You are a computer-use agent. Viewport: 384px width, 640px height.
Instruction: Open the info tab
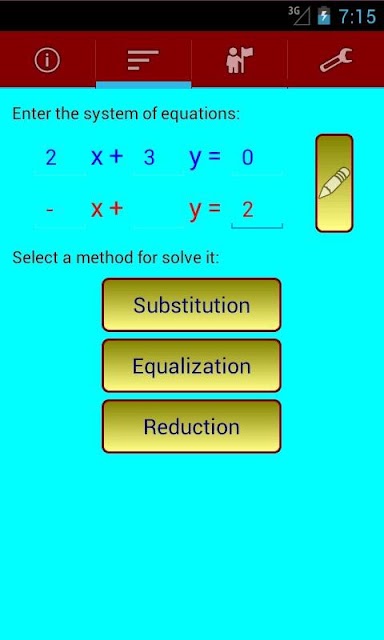click(47, 60)
